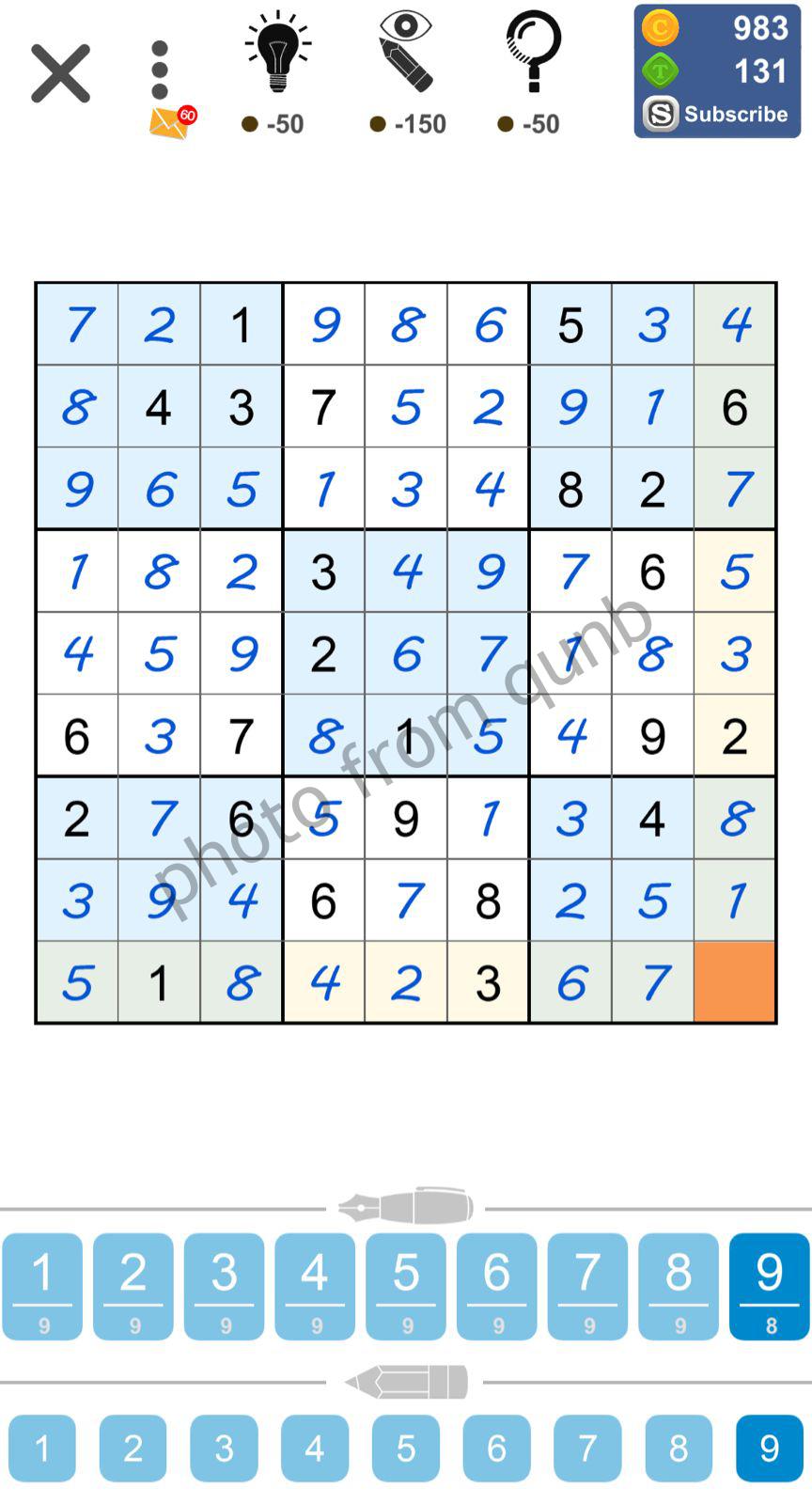Activate the reveal-cell pencil eye tool
Image resolution: width=812 pixels, height=1504 pixels.
click(405, 55)
